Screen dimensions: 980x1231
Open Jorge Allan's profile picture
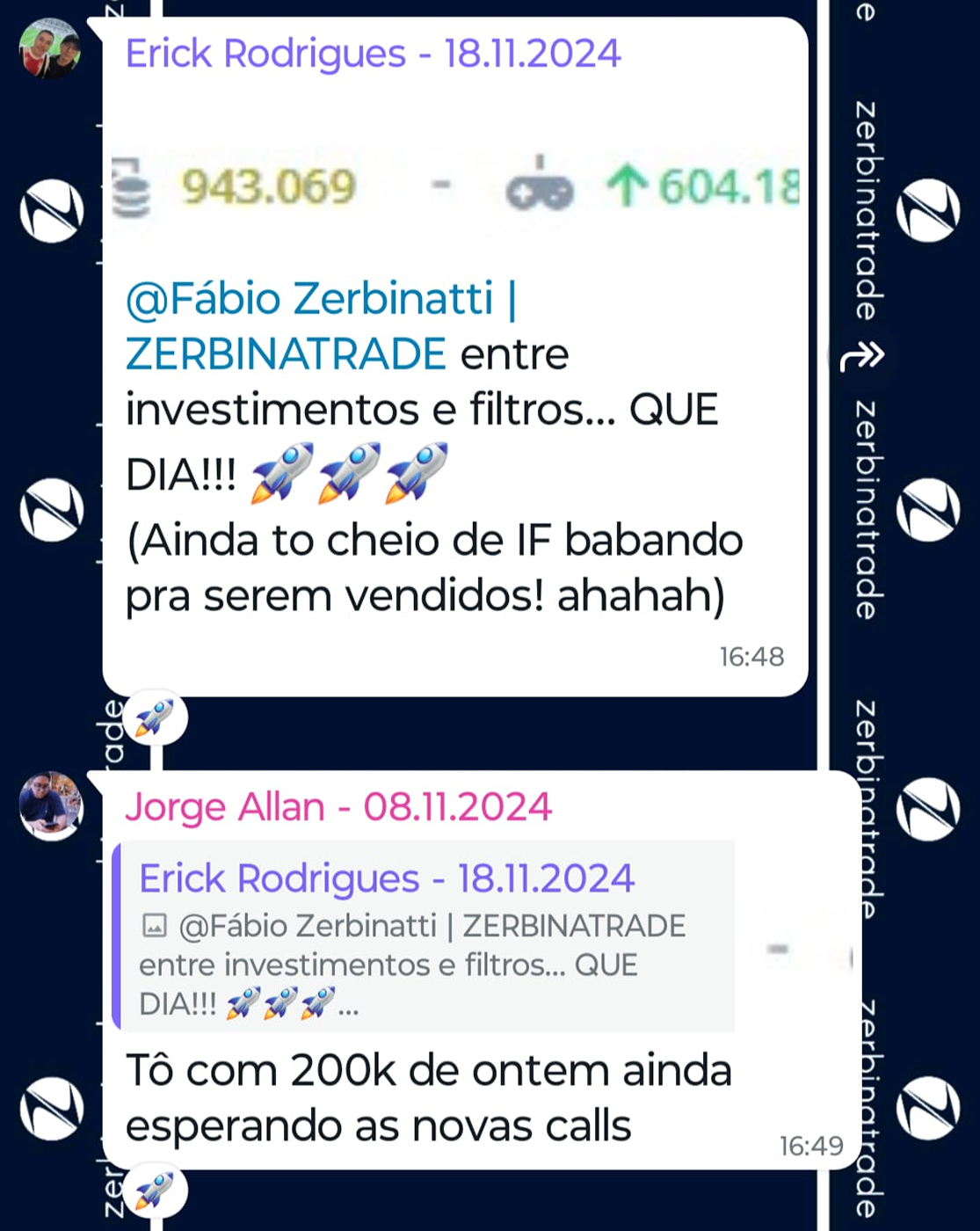coord(51,805)
